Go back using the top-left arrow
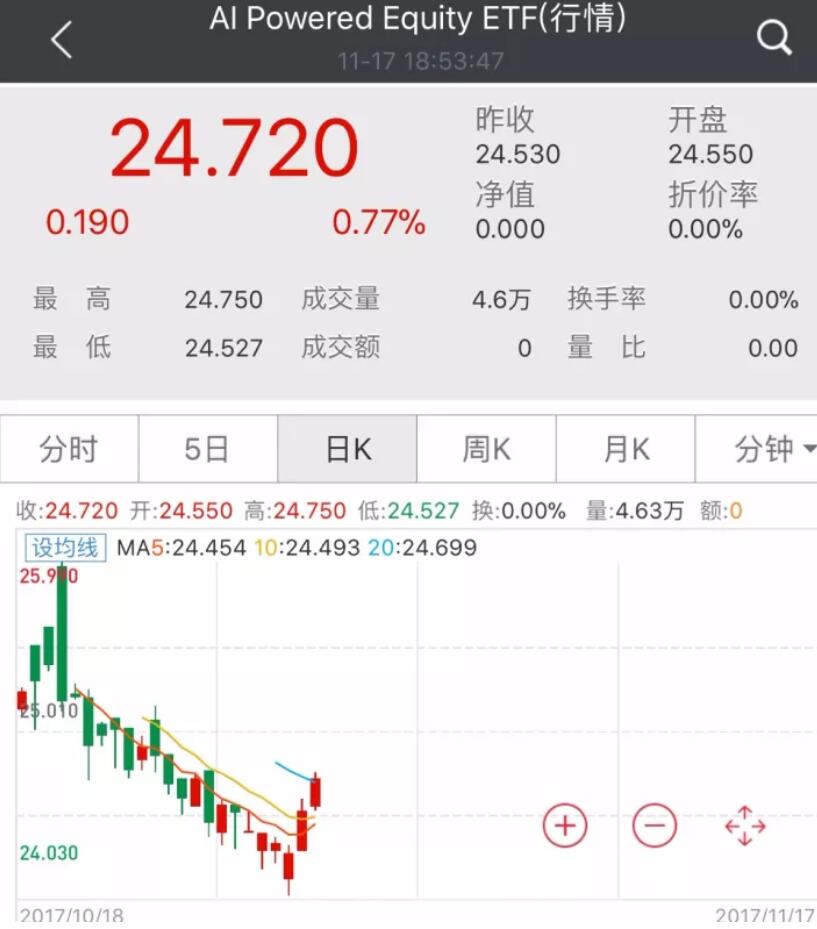817x929 pixels. (x=62, y=41)
